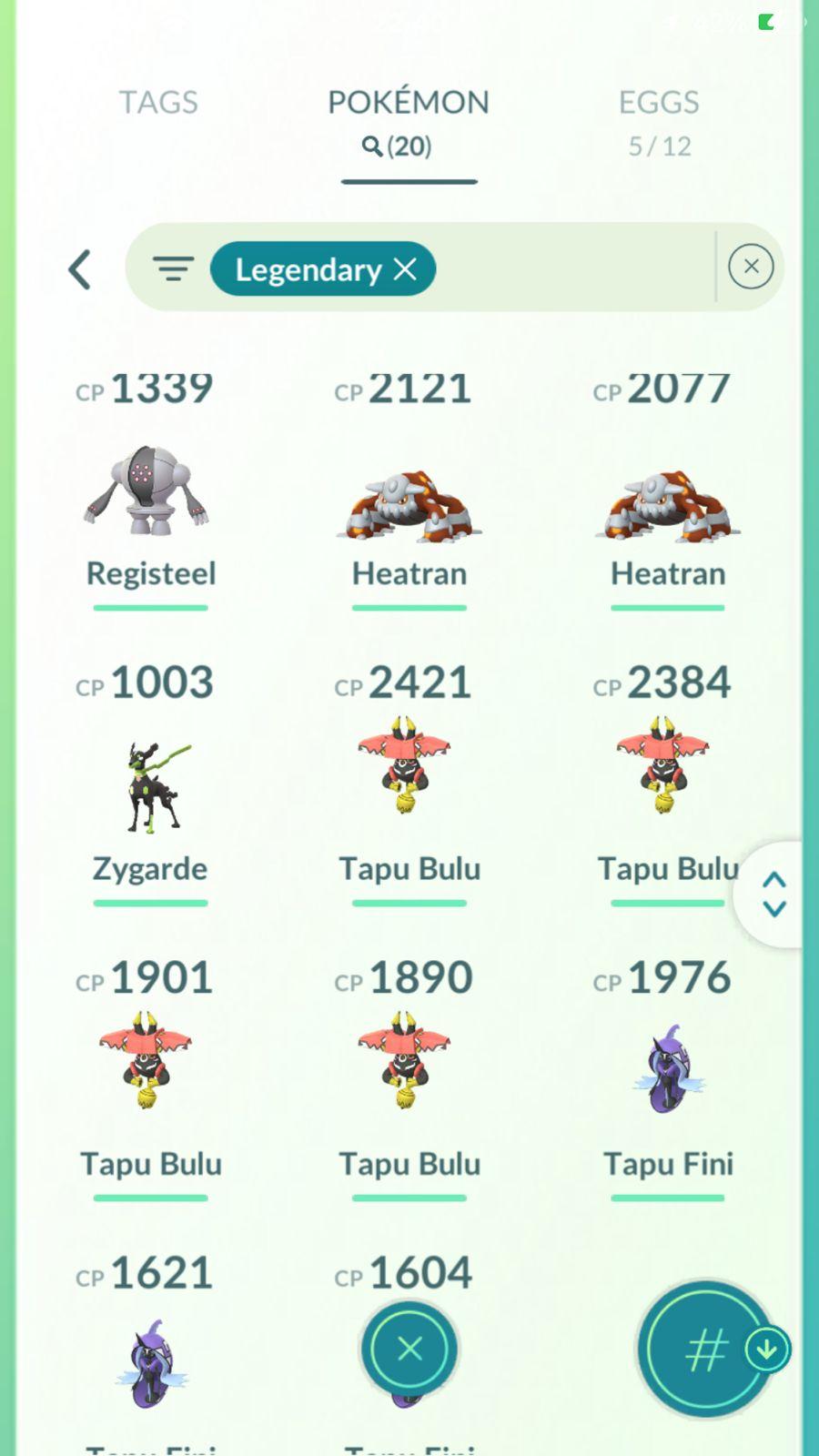Image resolution: width=819 pixels, height=1456 pixels.
Task: Remove the Legendary filter chip
Action: (405, 268)
